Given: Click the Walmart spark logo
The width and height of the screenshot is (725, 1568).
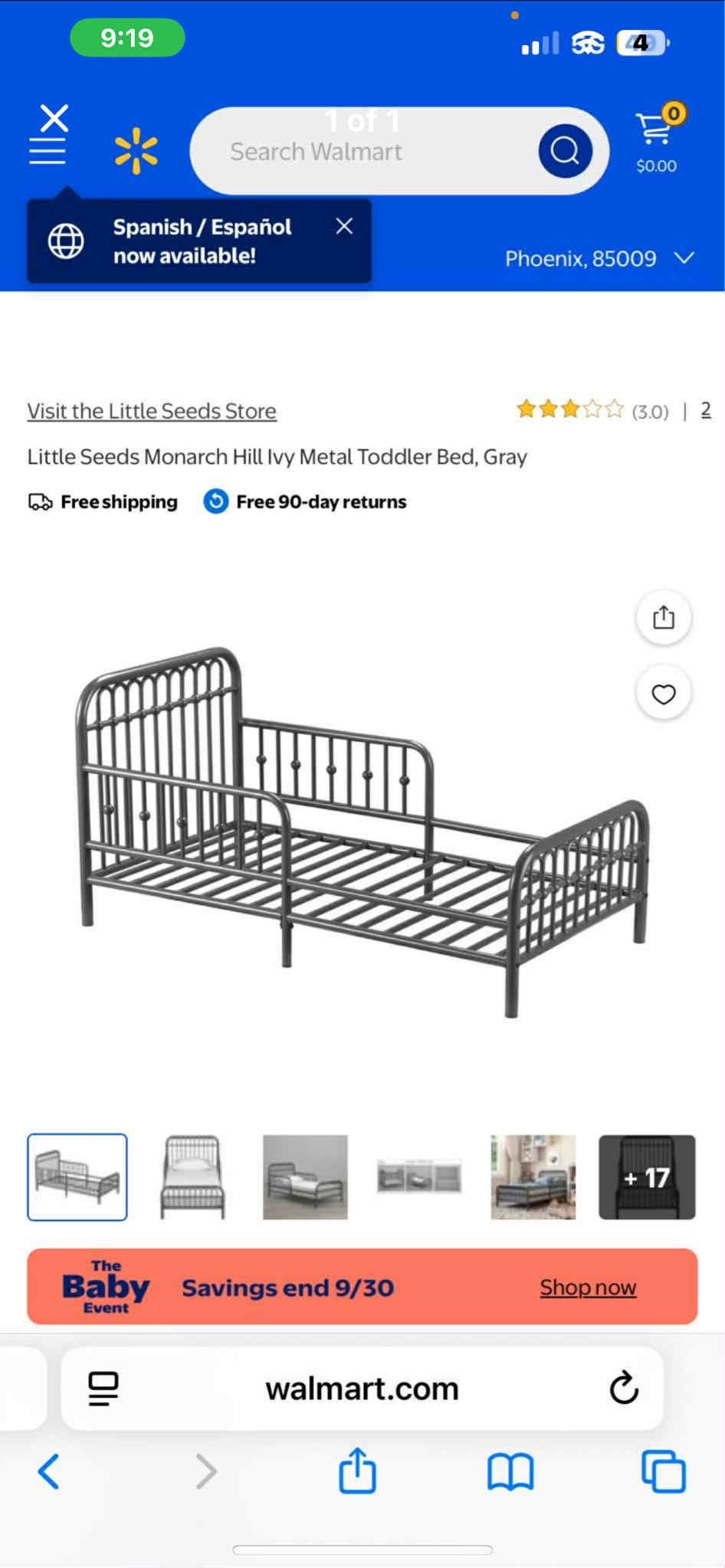Looking at the screenshot, I should point(135,151).
